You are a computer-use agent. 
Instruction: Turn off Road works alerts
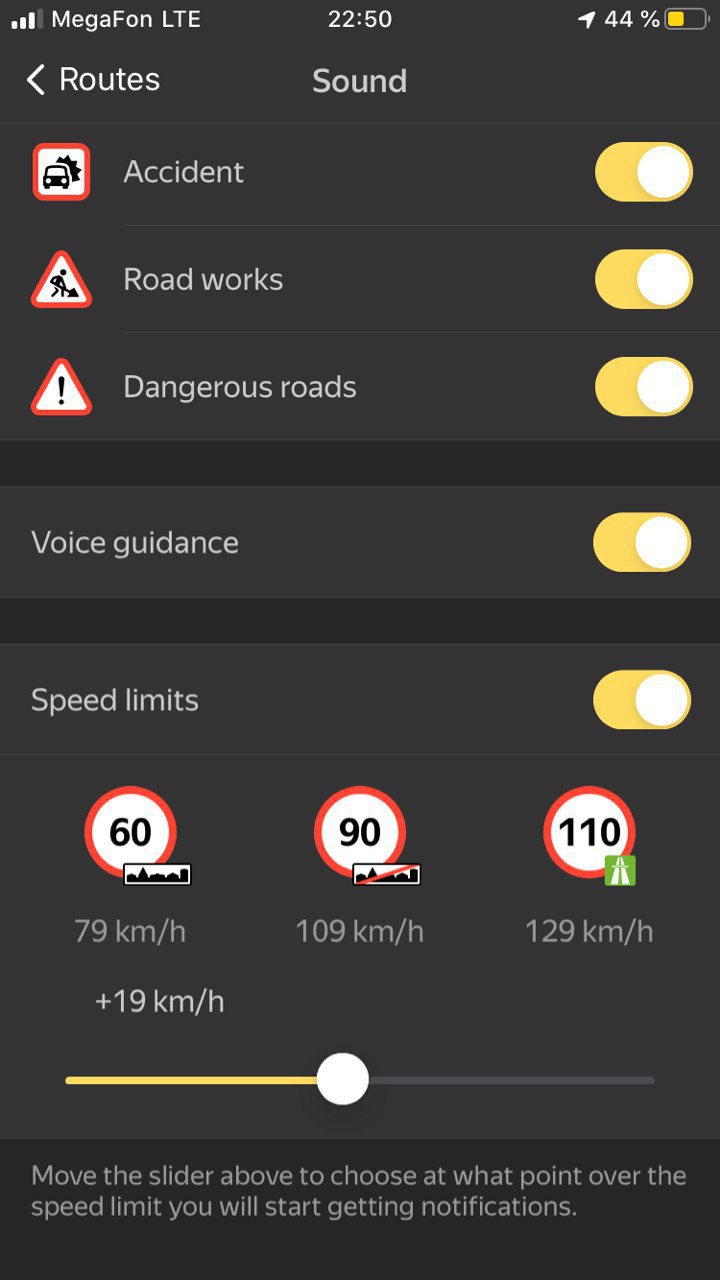point(643,279)
